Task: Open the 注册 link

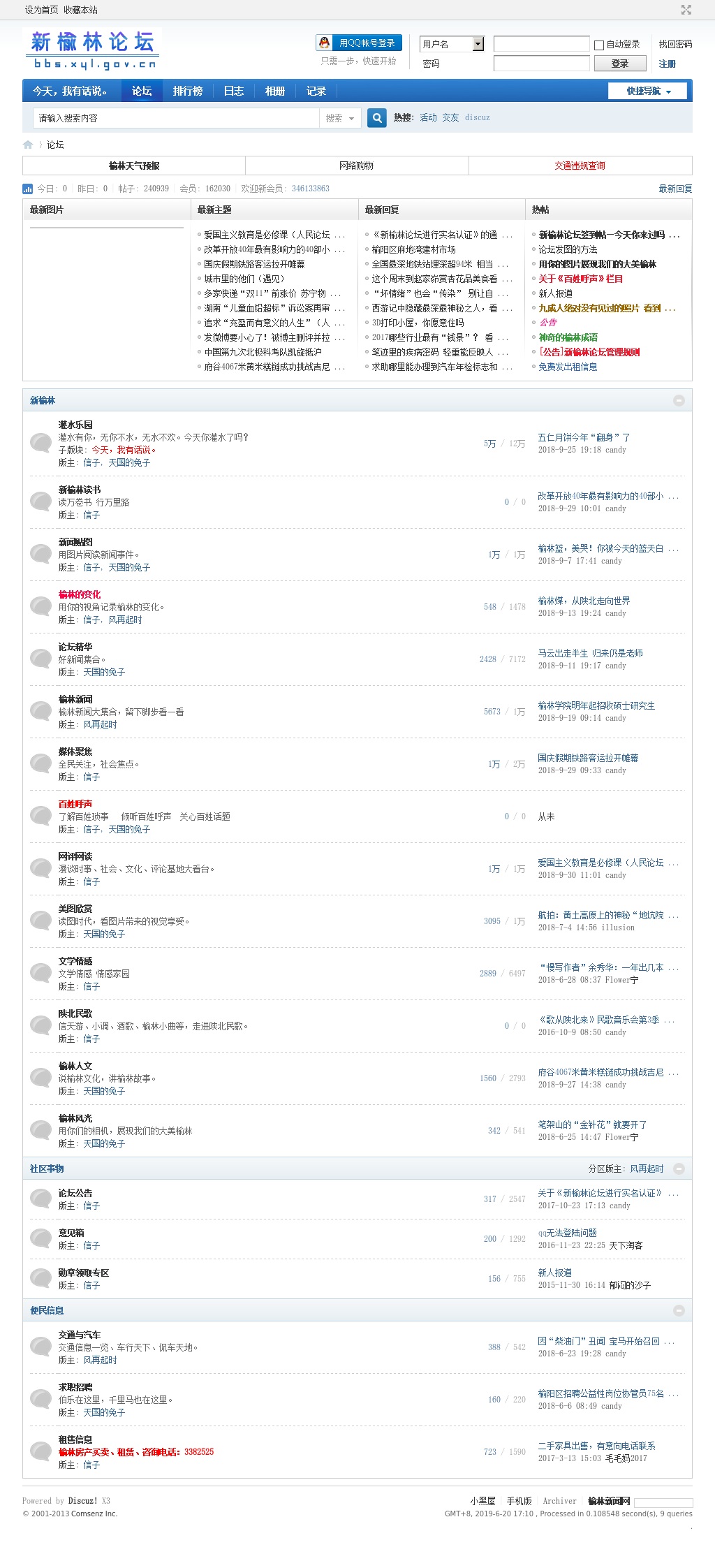Action: click(x=667, y=64)
